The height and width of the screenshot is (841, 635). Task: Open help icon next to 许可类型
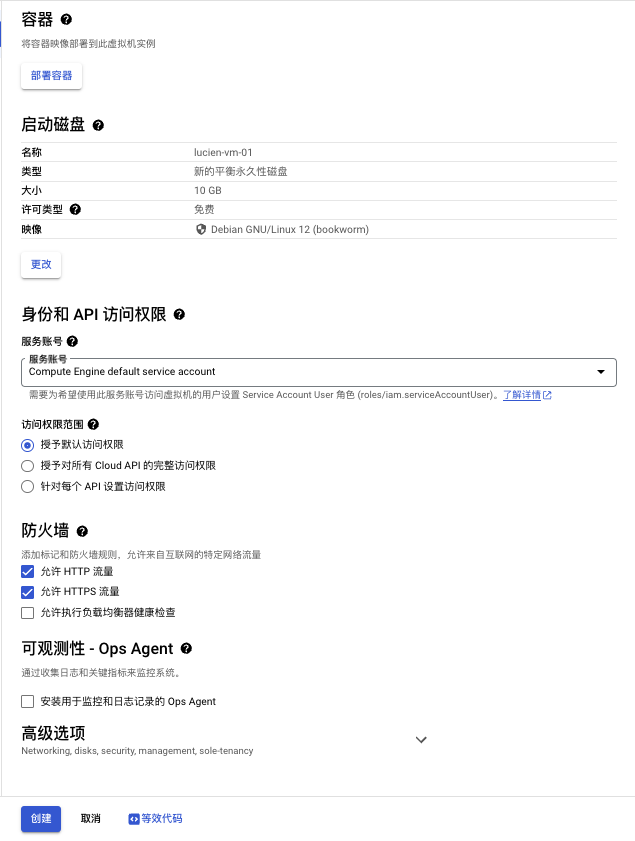coord(75,210)
